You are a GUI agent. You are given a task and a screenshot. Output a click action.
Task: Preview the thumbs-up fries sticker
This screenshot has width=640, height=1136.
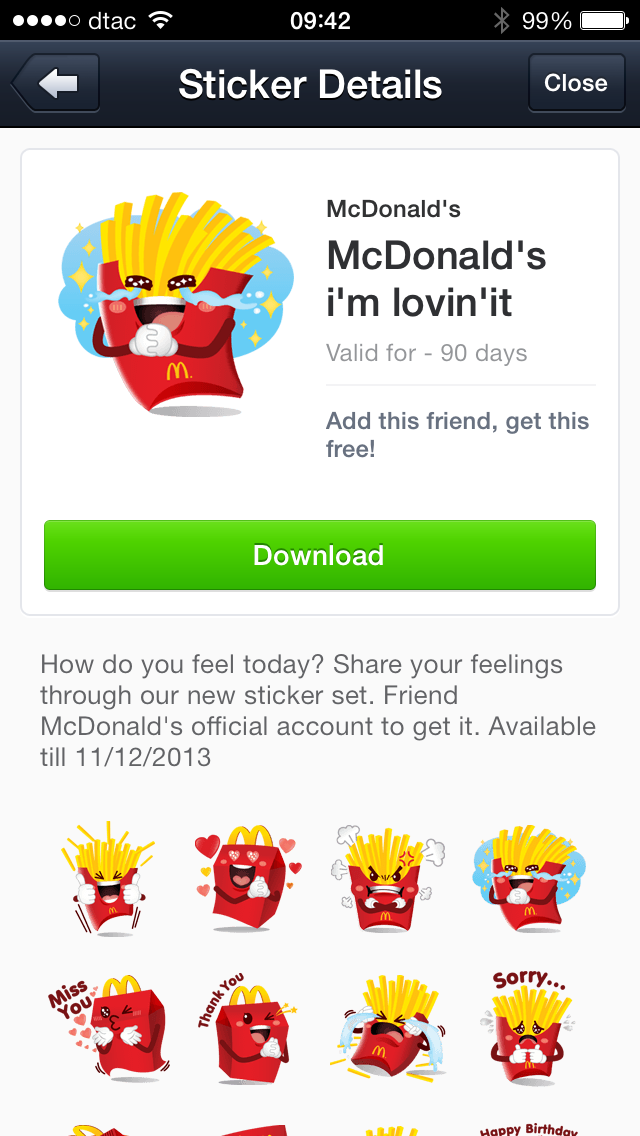click(106, 879)
